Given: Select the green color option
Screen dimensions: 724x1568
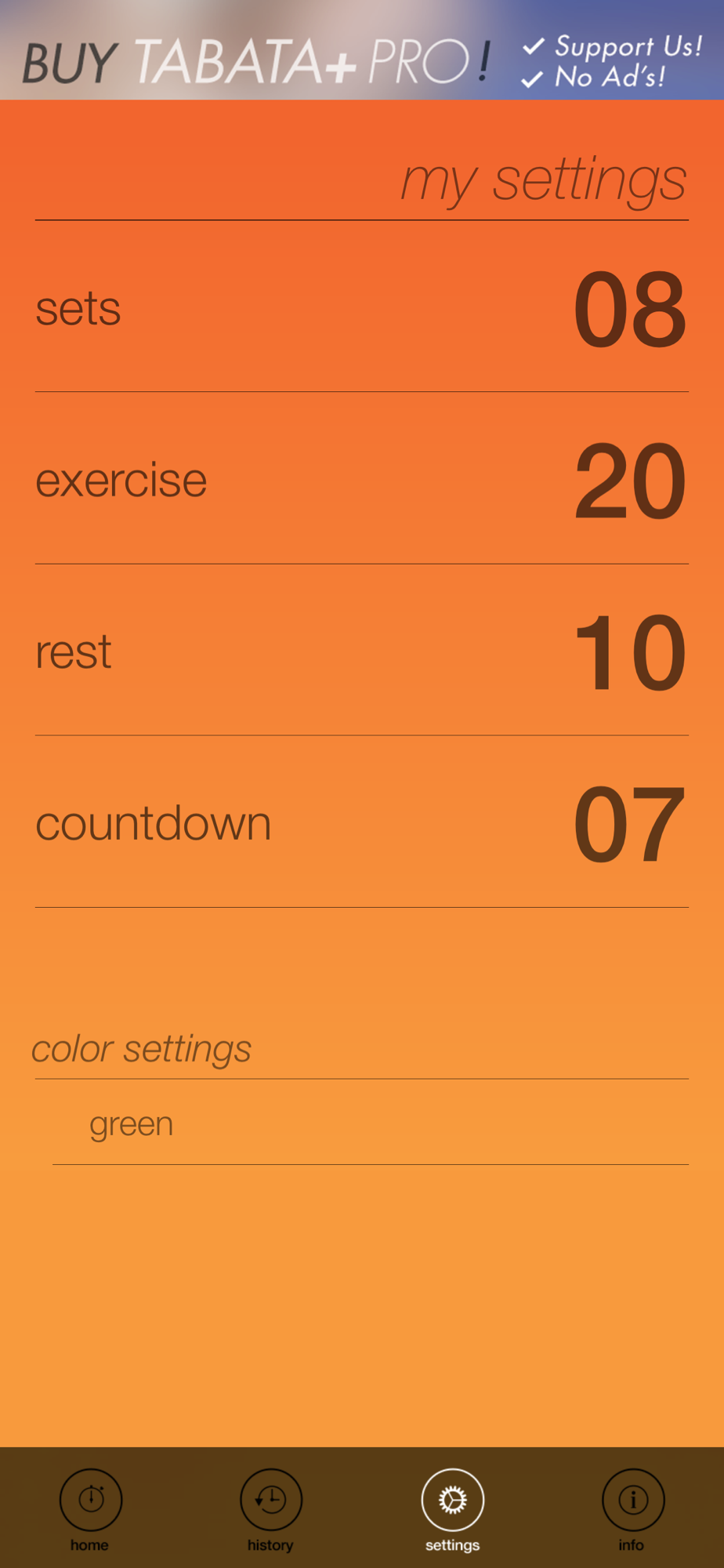Looking at the screenshot, I should click(x=371, y=1123).
